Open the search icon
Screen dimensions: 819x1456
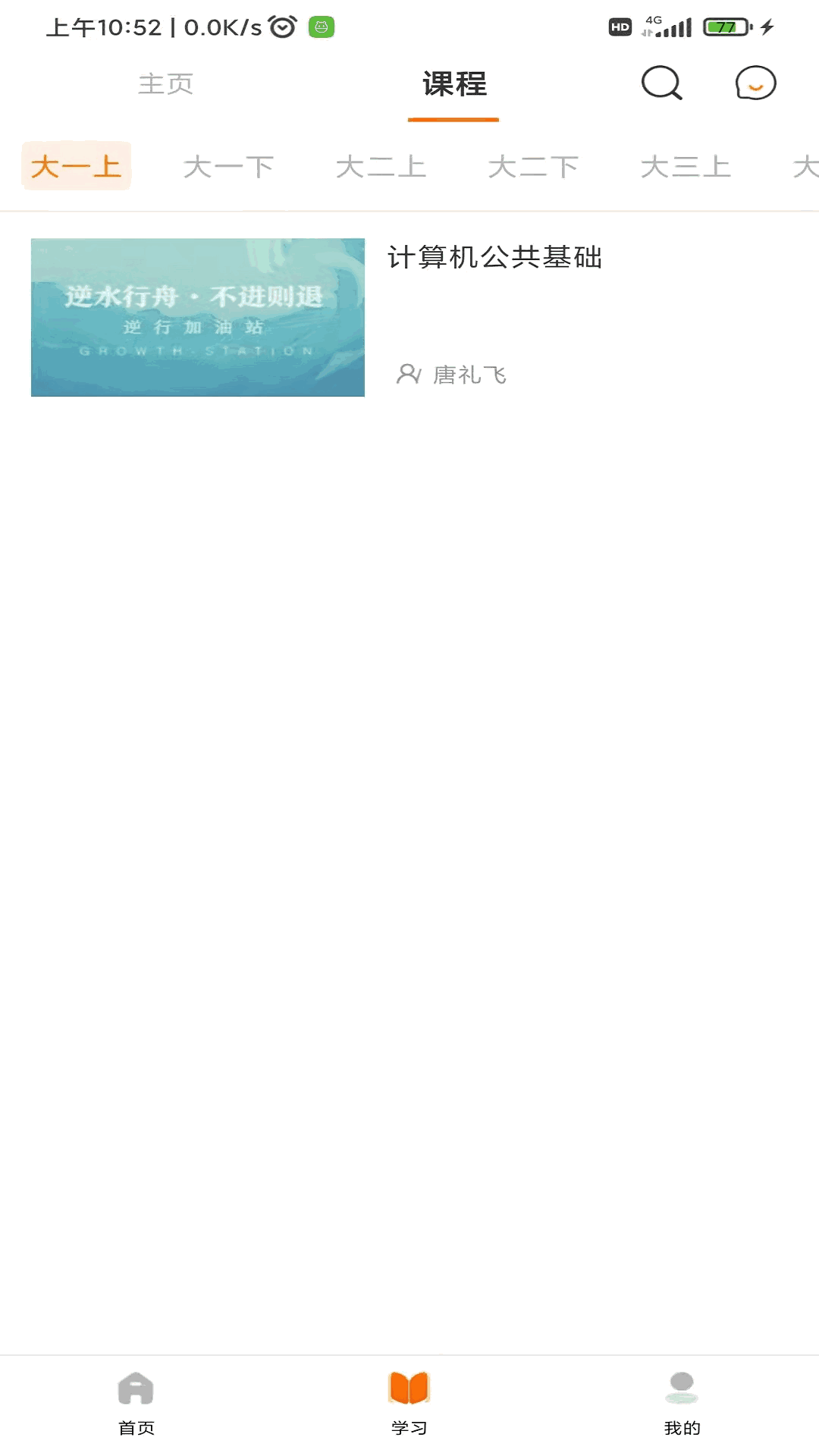tap(661, 83)
